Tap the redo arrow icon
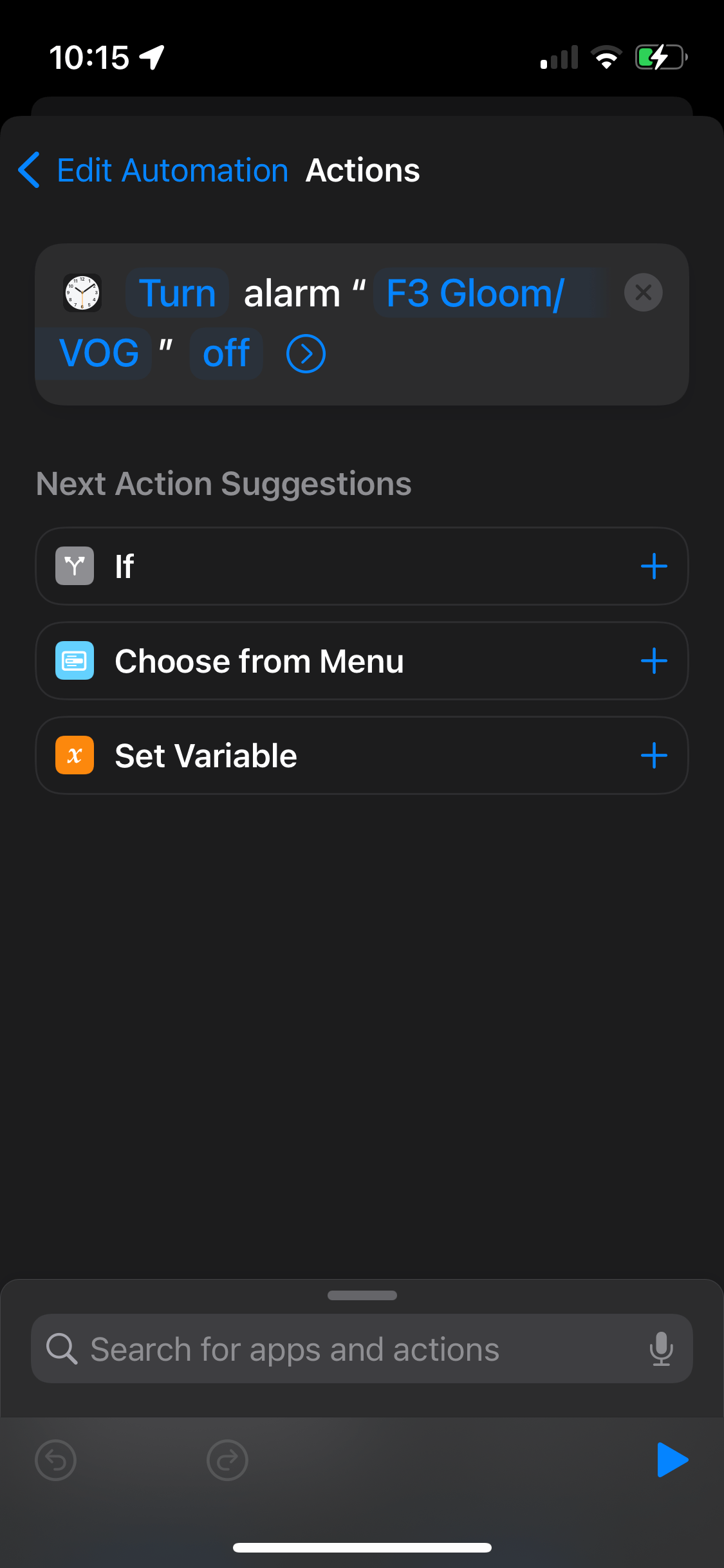724x1568 pixels. tap(228, 1459)
